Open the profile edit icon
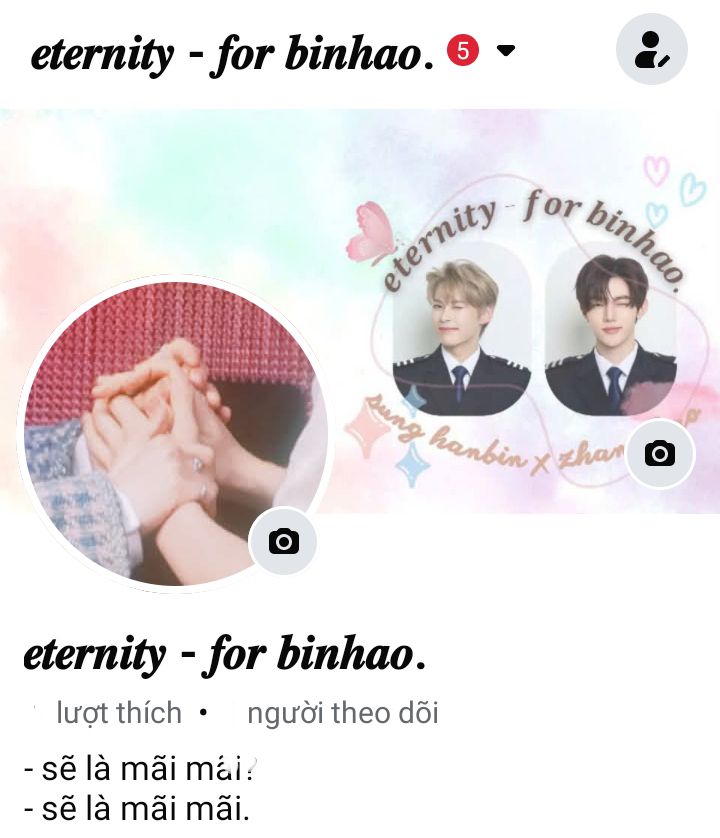This screenshot has height=838, width=720. click(x=652, y=49)
